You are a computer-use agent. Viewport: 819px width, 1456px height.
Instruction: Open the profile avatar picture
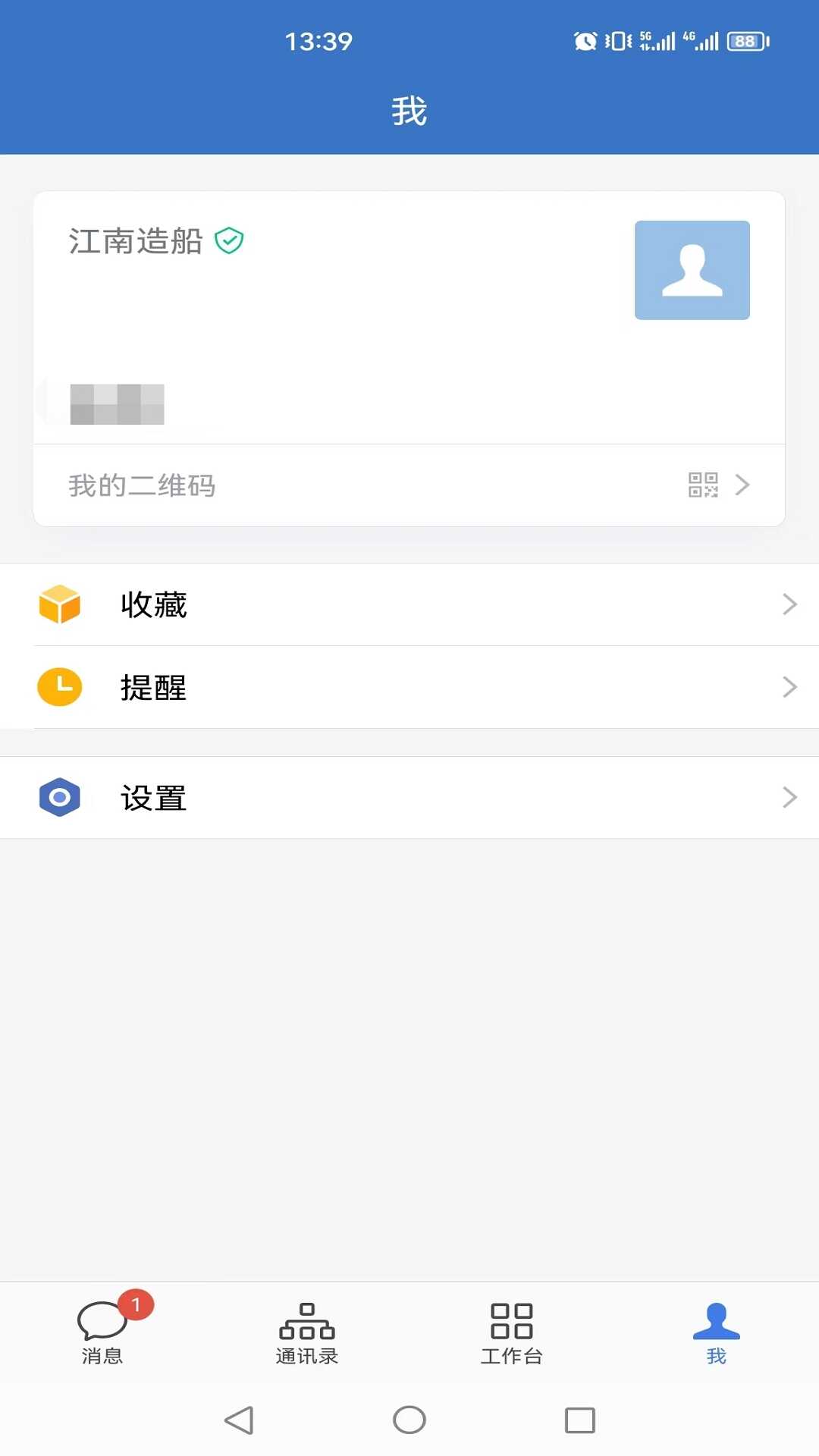coord(692,270)
